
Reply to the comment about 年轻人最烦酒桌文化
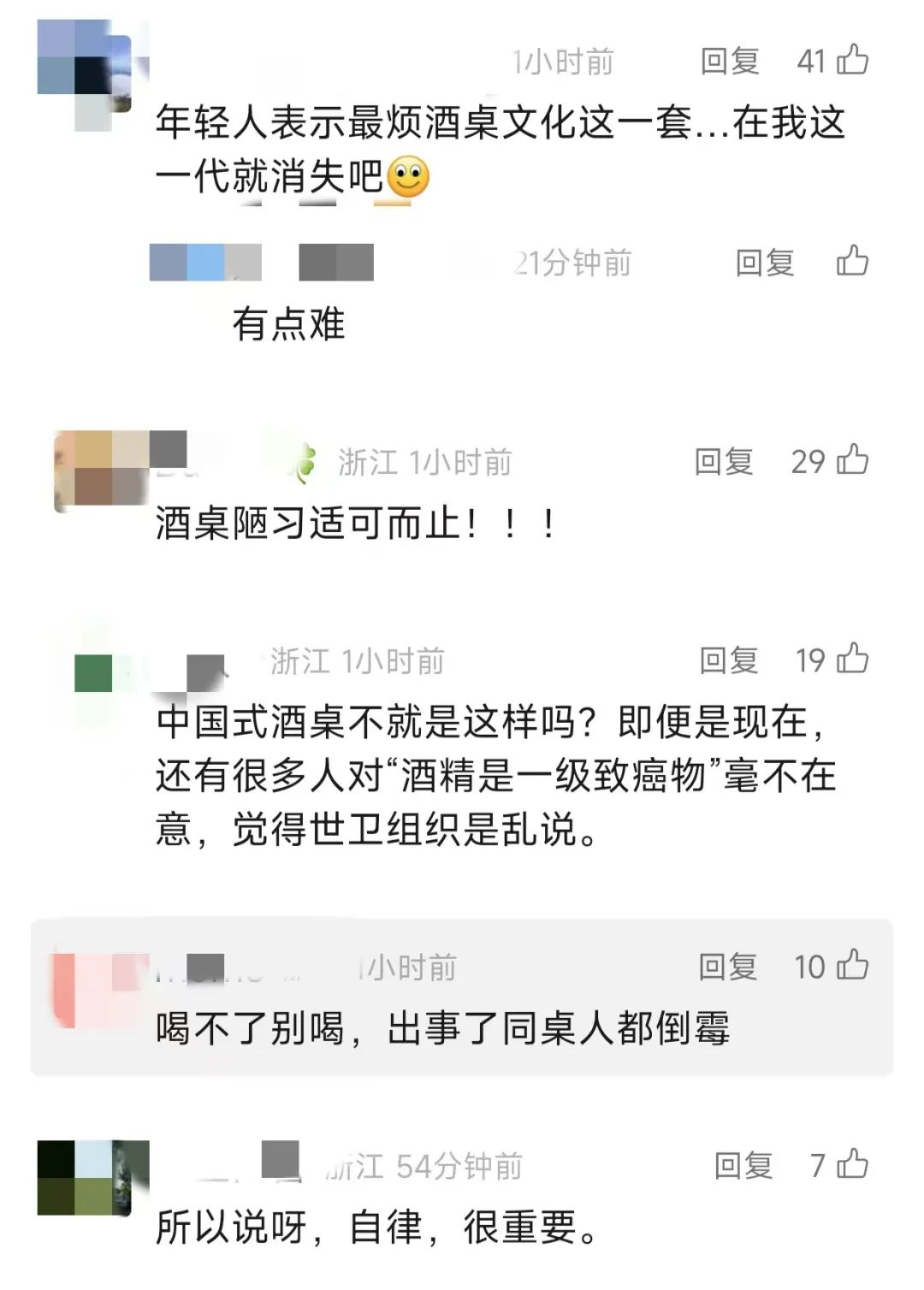(x=729, y=62)
